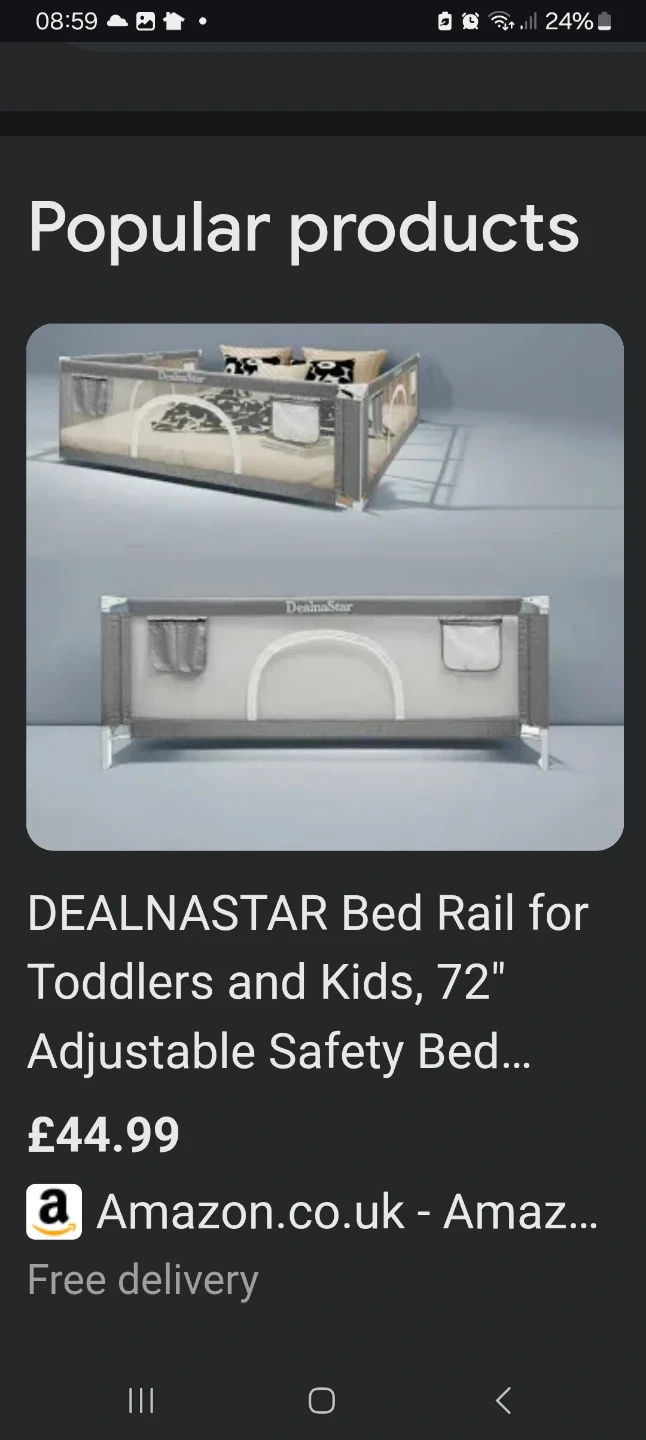Open the DEALNASTAR Bed Rail product image
Viewport: 646px width, 1440px height.
coord(324,586)
